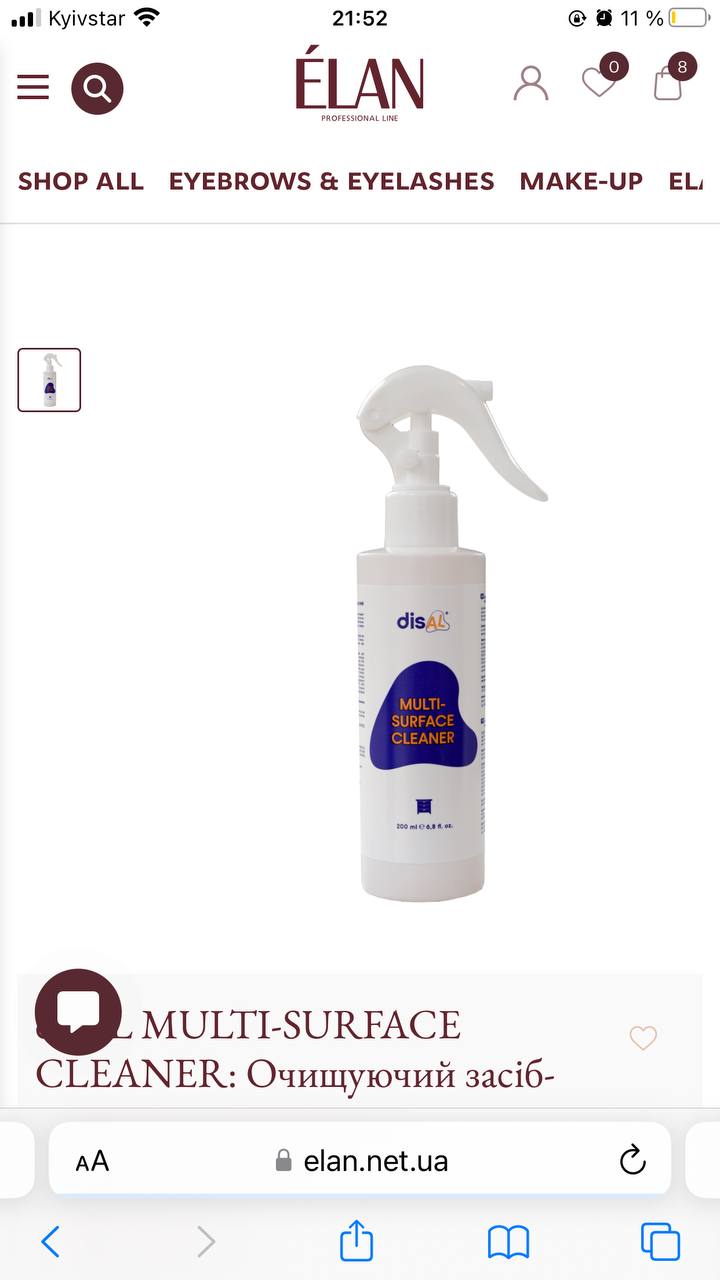This screenshot has height=1280, width=720.
Task: Open EYEBROWS & EYELASHES category
Action: [x=331, y=181]
